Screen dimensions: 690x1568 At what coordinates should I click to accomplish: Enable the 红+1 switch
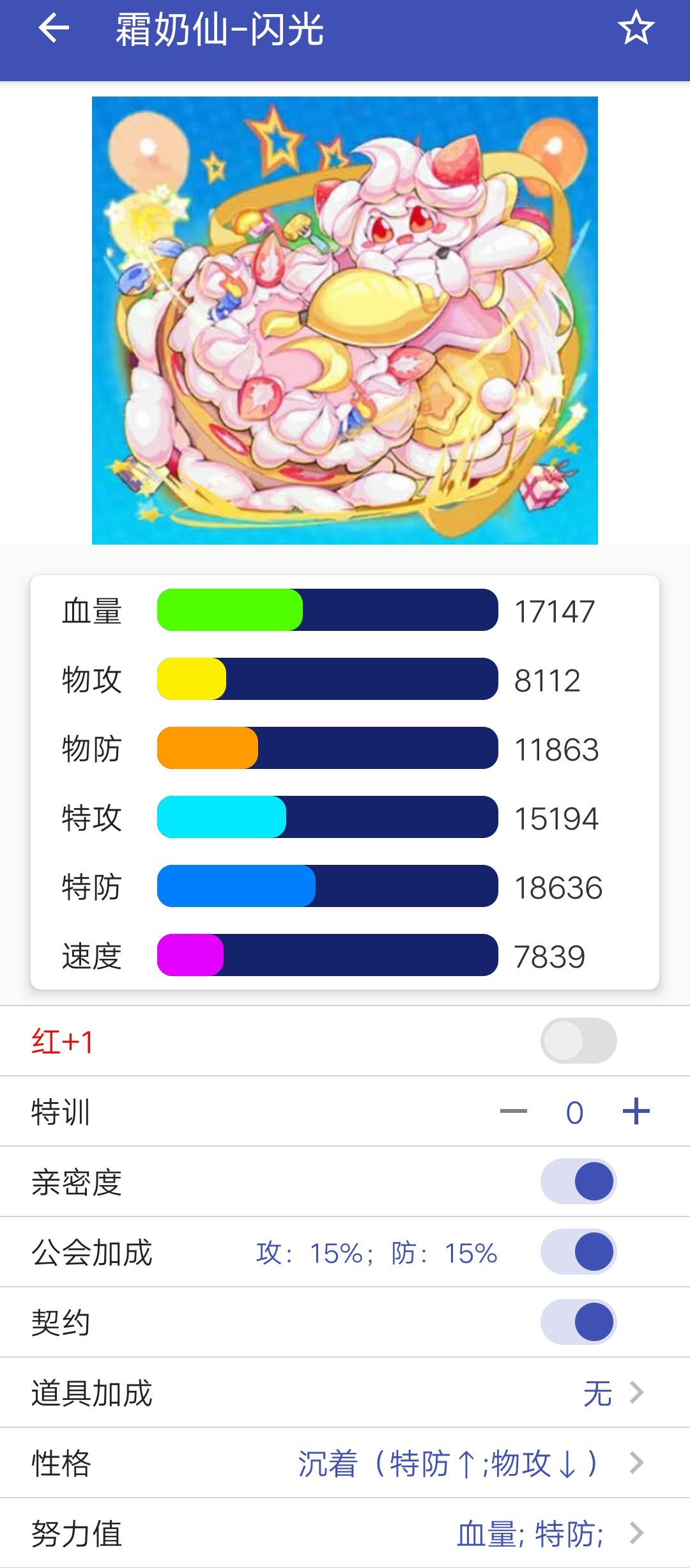tap(578, 1041)
